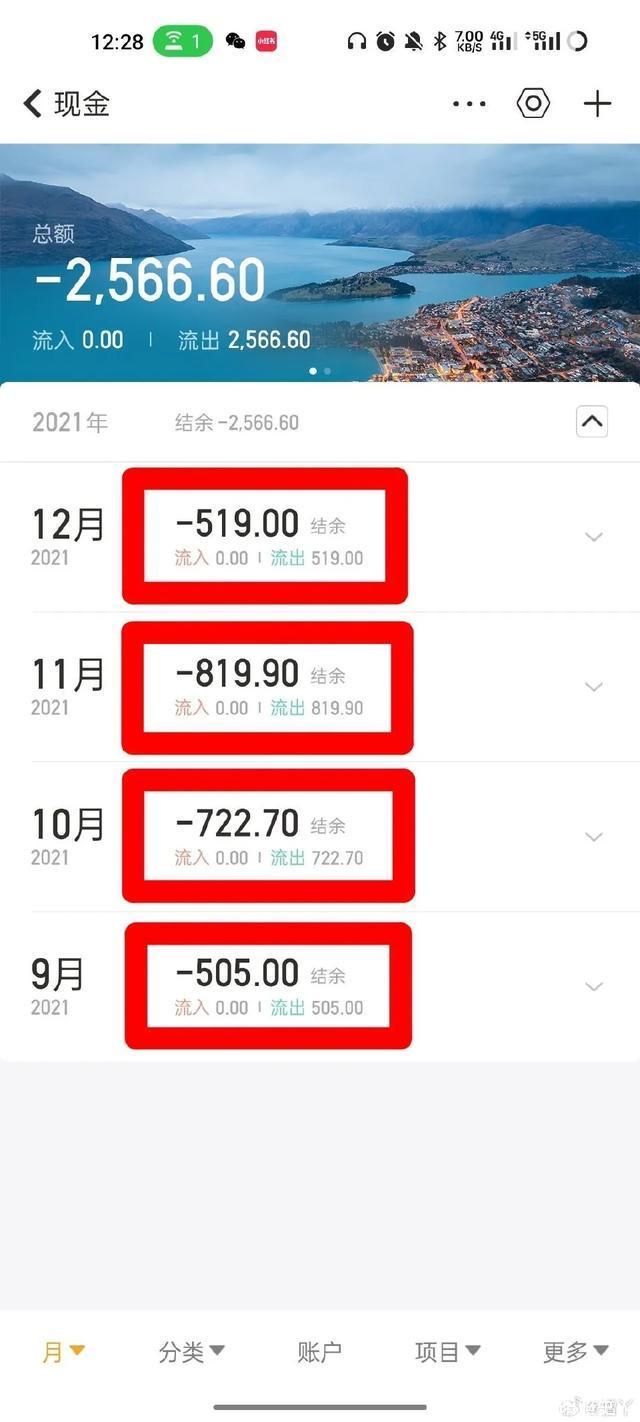Collapse the 2021年 yearly summary

pyautogui.click(x=592, y=422)
